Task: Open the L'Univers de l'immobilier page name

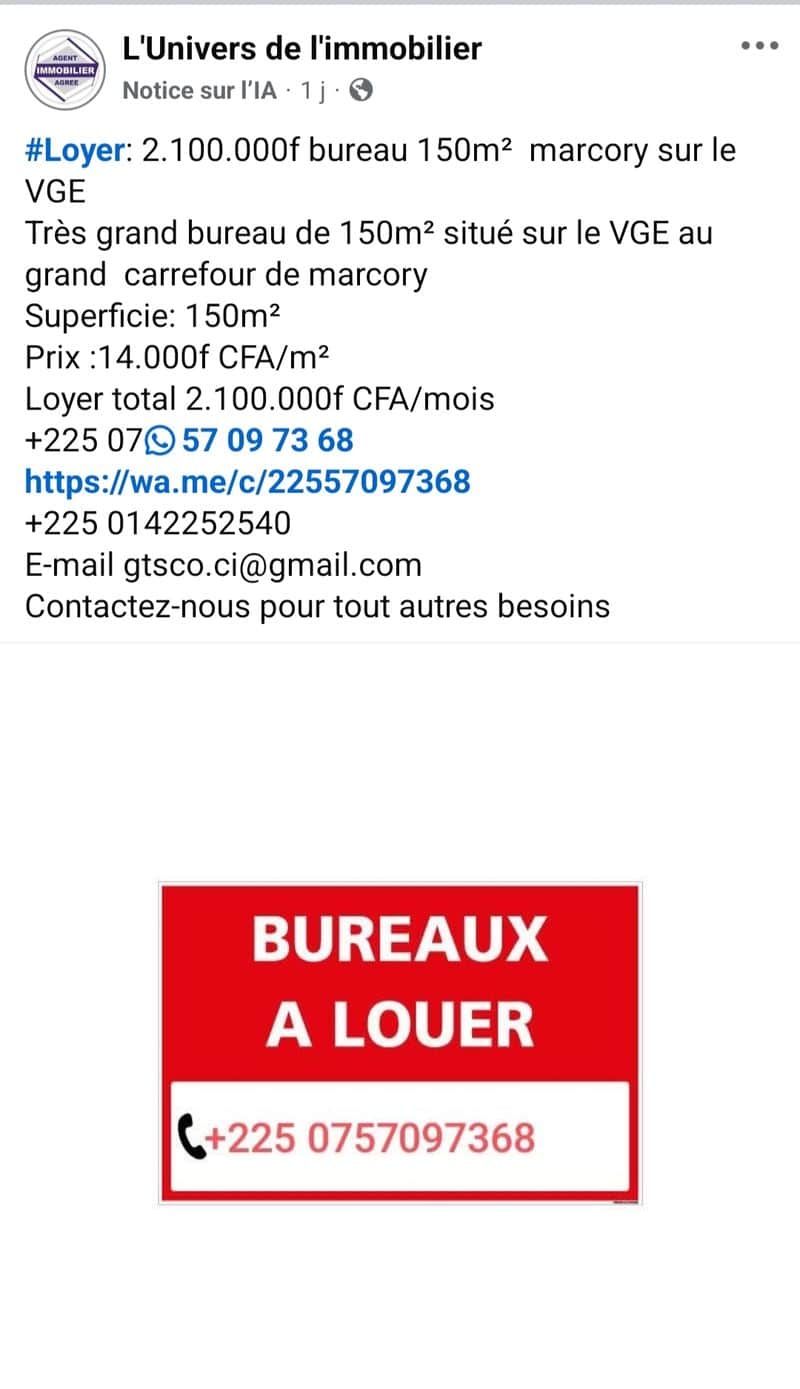Action: tap(302, 47)
